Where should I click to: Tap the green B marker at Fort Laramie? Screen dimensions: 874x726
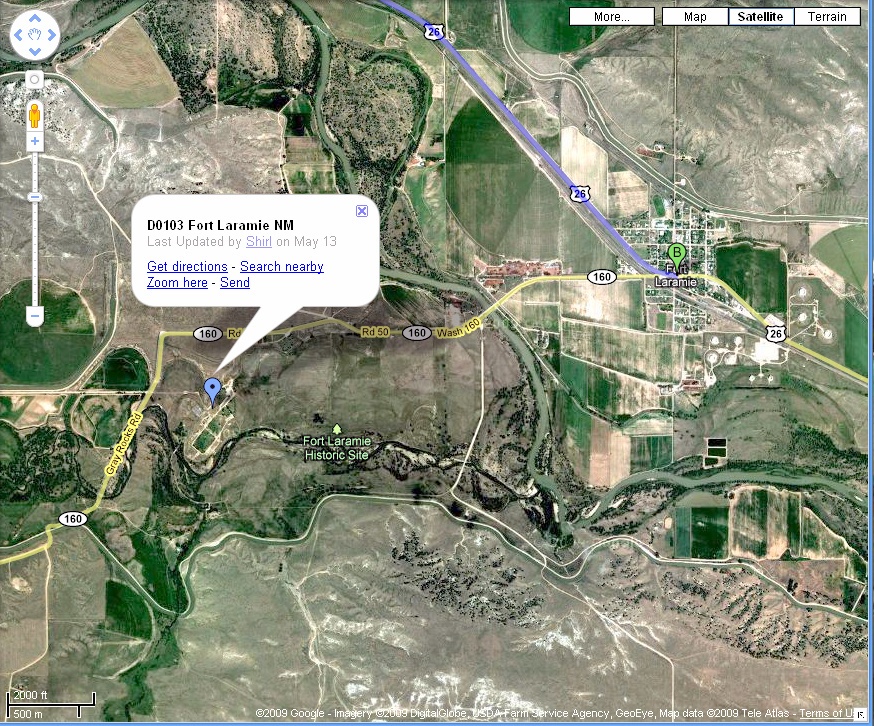tap(676, 253)
